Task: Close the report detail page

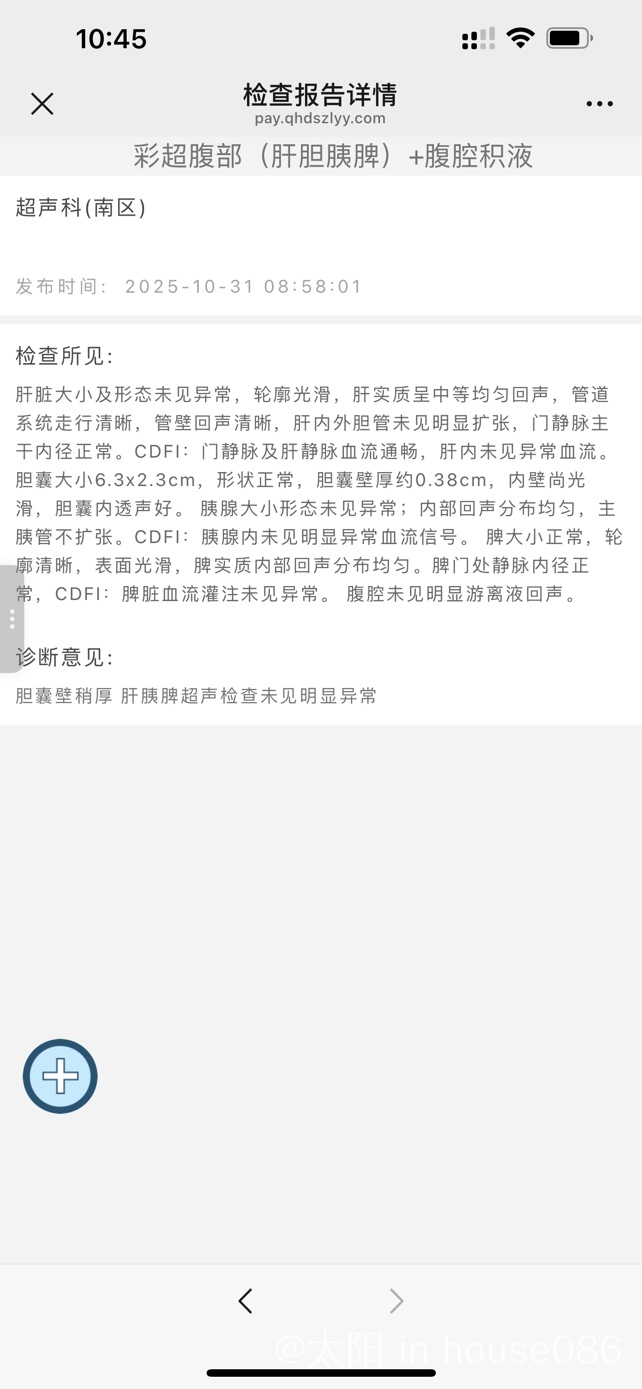Action: tap(42, 103)
